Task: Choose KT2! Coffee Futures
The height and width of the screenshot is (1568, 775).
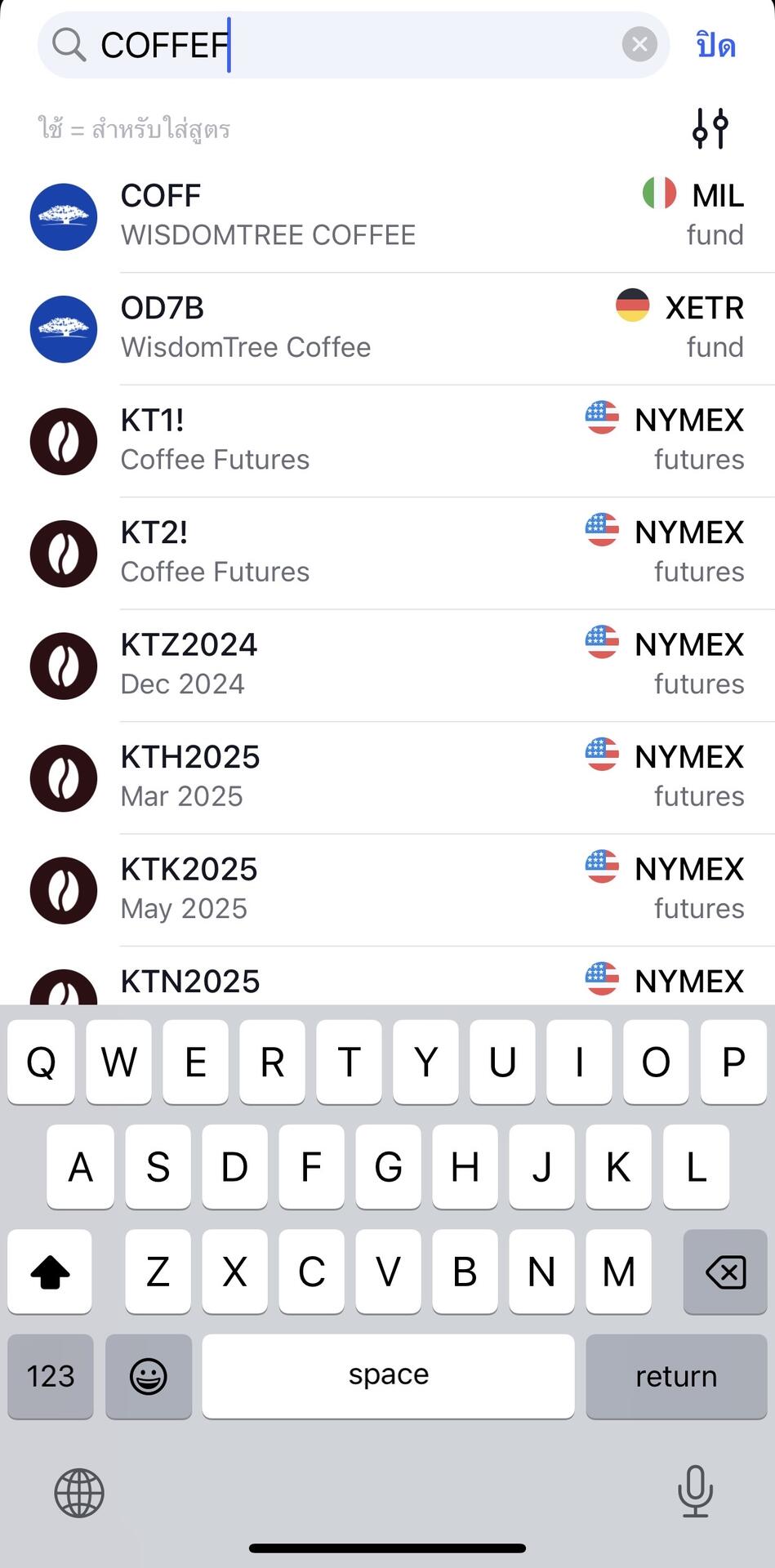Action: pyautogui.click(x=387, y=553)
